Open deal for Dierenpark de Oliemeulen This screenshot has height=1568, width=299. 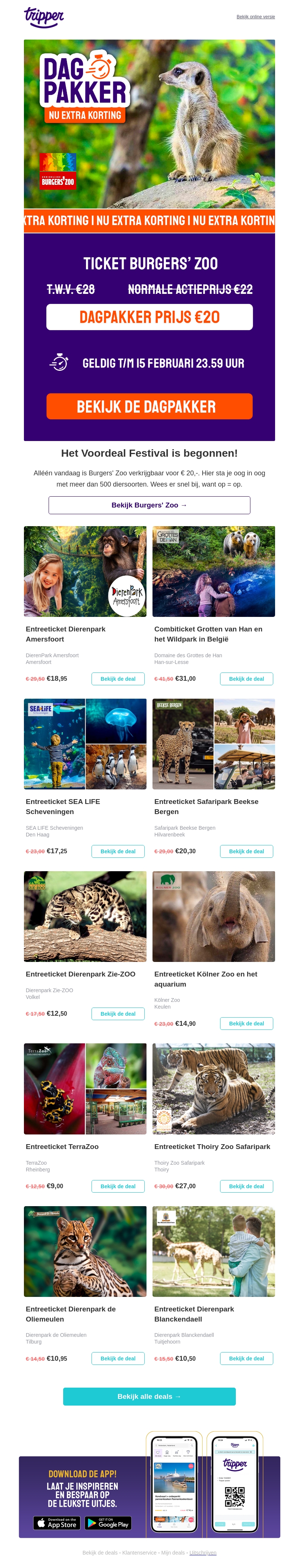click(117, 1358)
